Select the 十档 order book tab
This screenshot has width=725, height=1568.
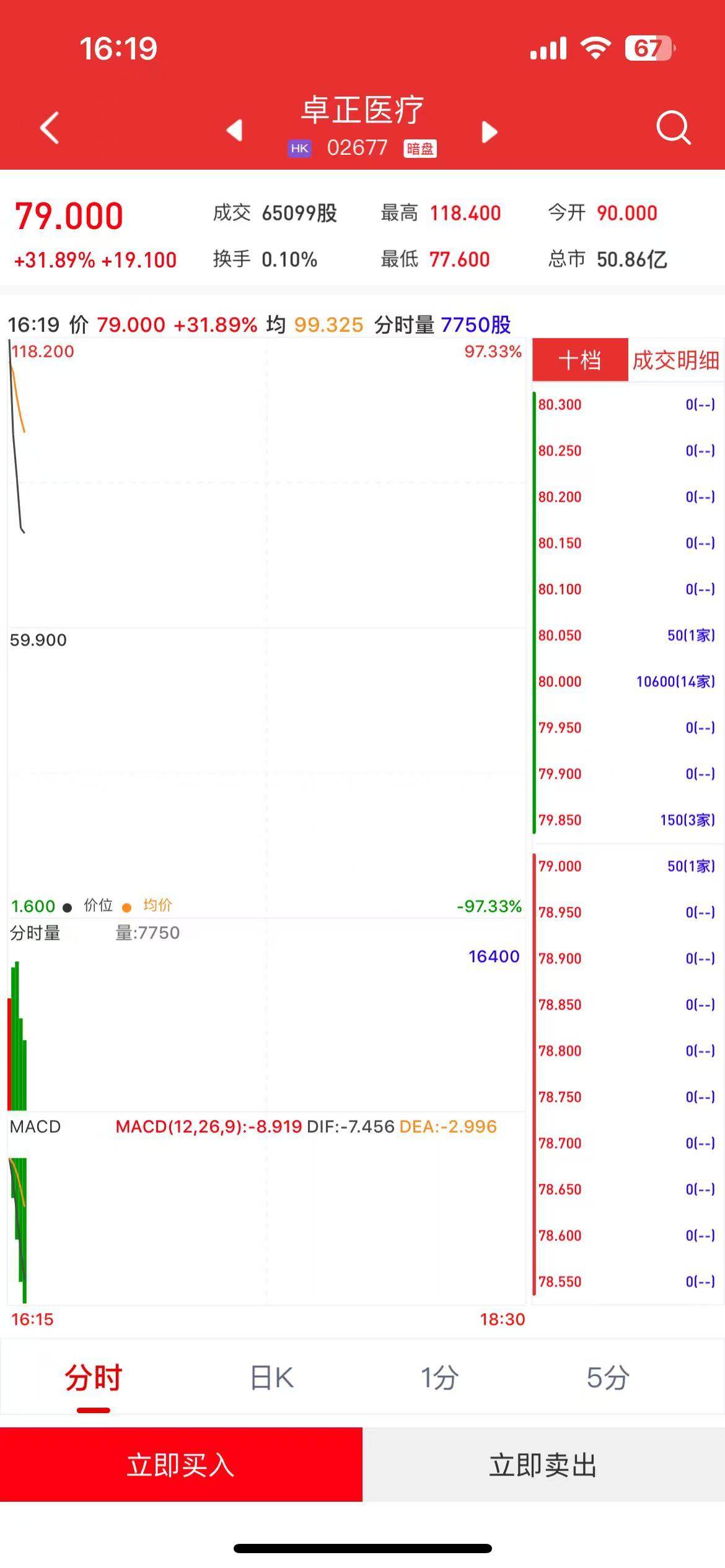coord(580,360)
